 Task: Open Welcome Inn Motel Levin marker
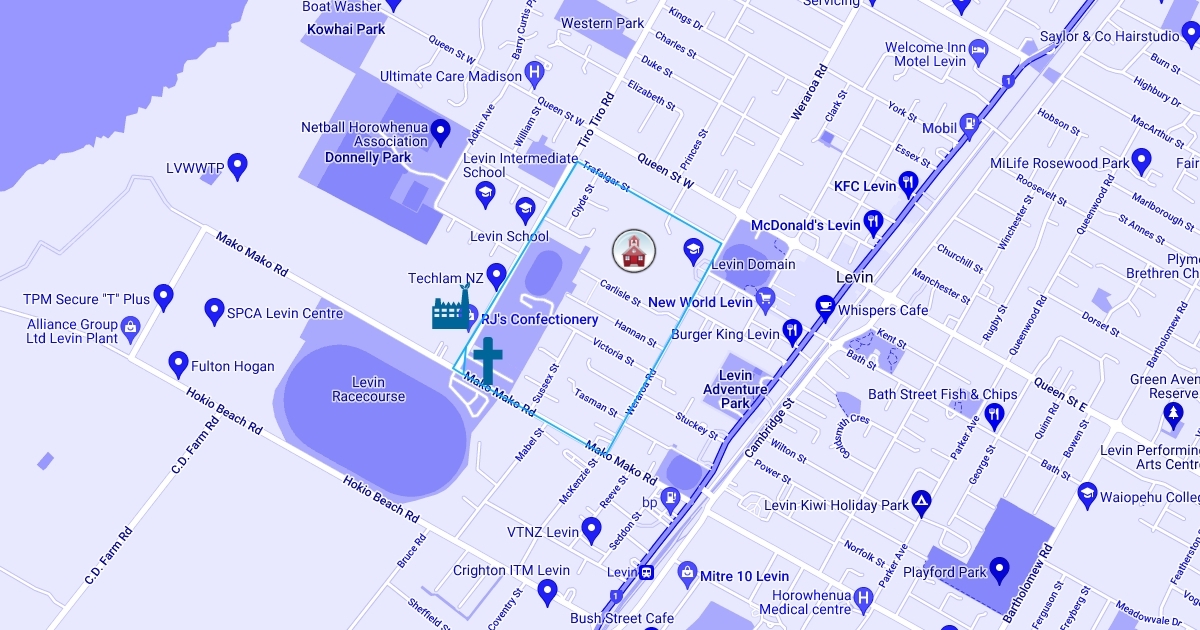(x=979, y=49)
